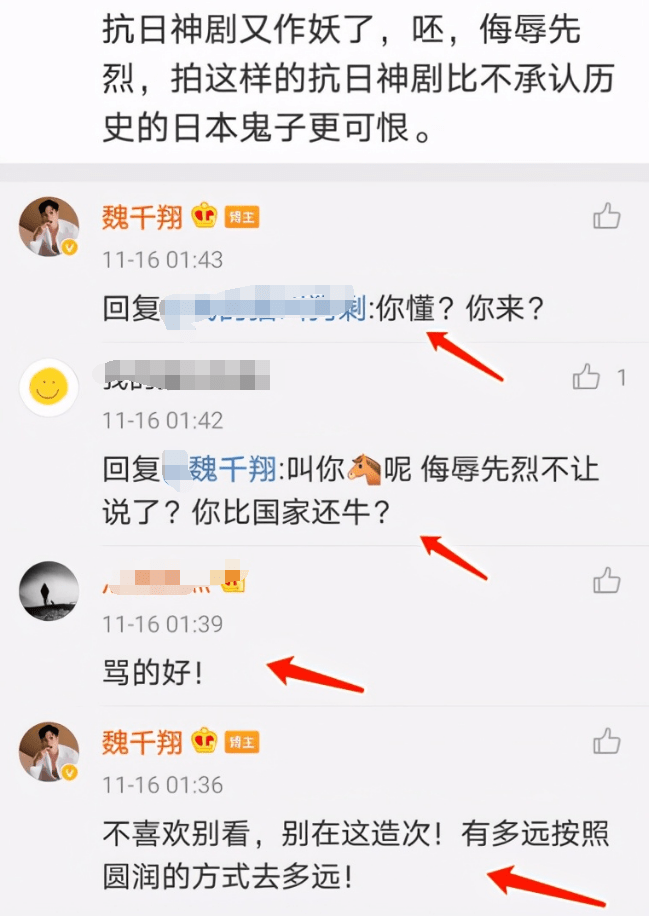The width and height of the screenshot is (649, 916).
Task: Open the smiley-face avatar's profile
Action: pos(49,387)
